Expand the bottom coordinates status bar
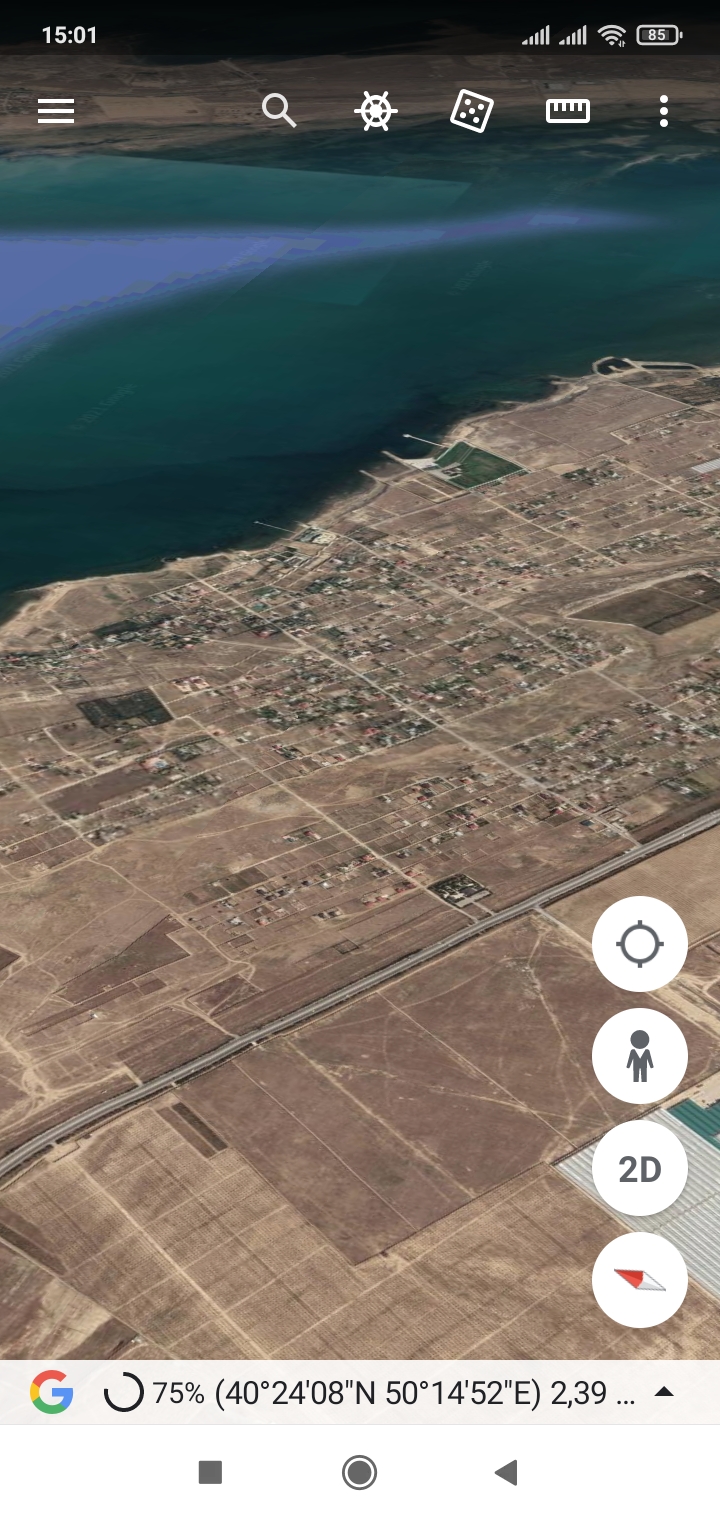 click(x=664, y=1392)
